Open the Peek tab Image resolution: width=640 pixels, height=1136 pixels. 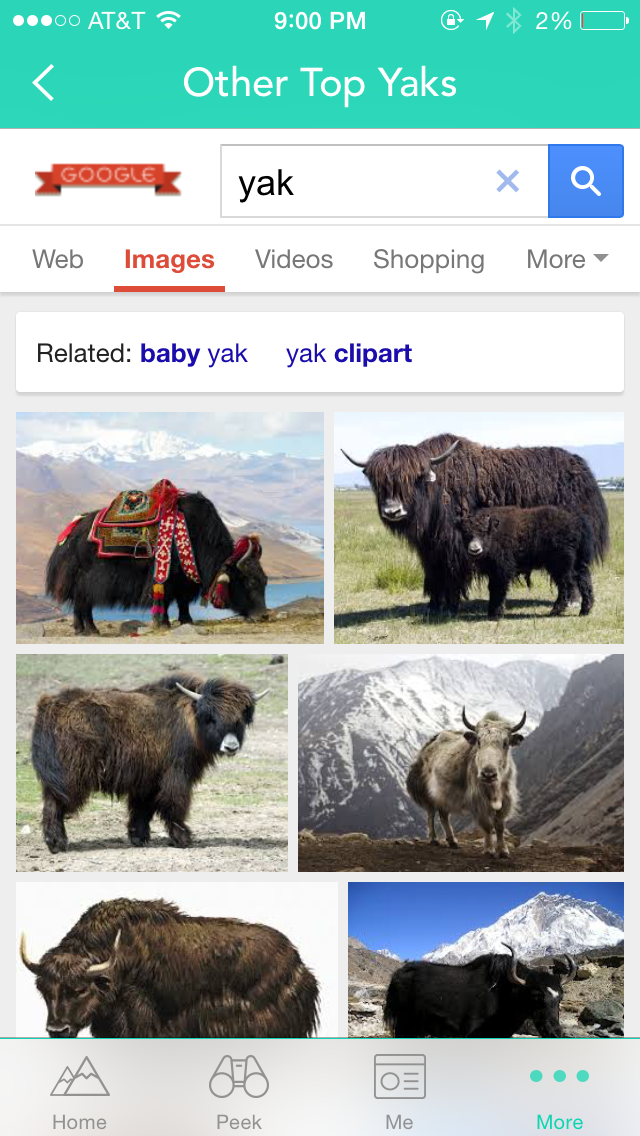[x=238, y=1090]
